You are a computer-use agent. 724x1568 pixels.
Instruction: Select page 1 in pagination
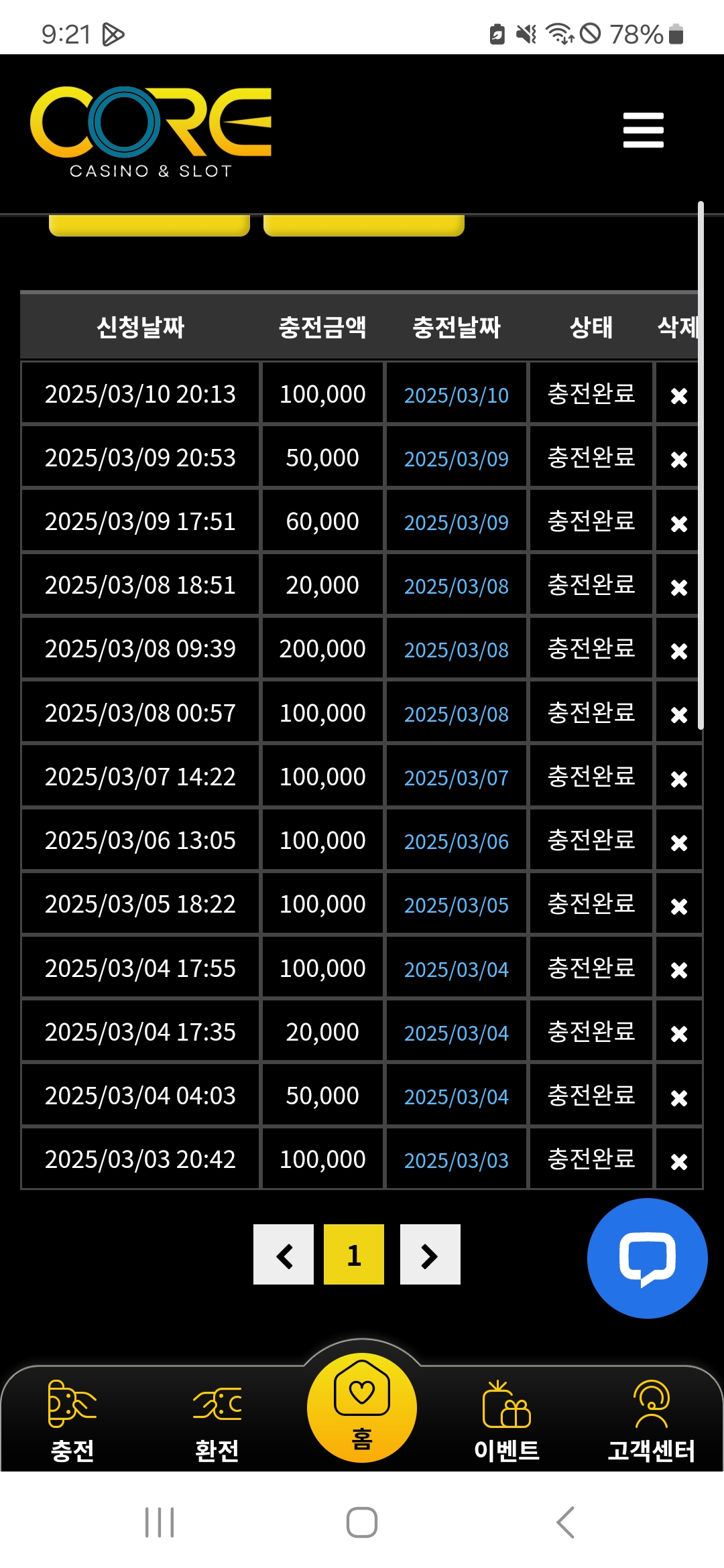point(354,1254)
